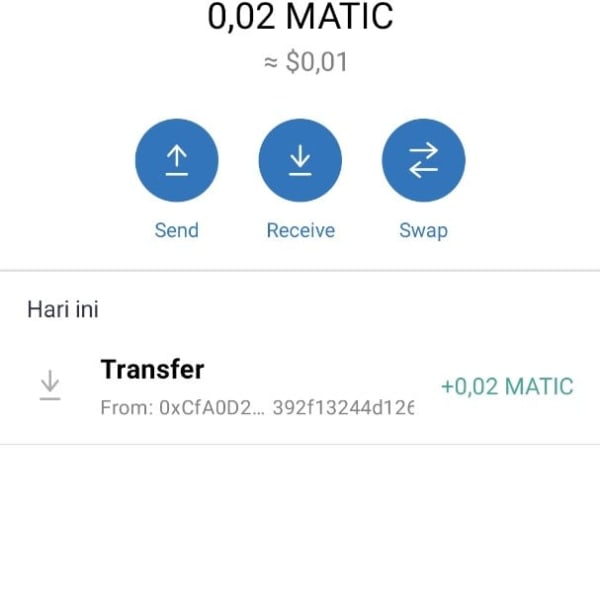Tap the Send button
The image size is (600, 600).
(x=176, y=160)
